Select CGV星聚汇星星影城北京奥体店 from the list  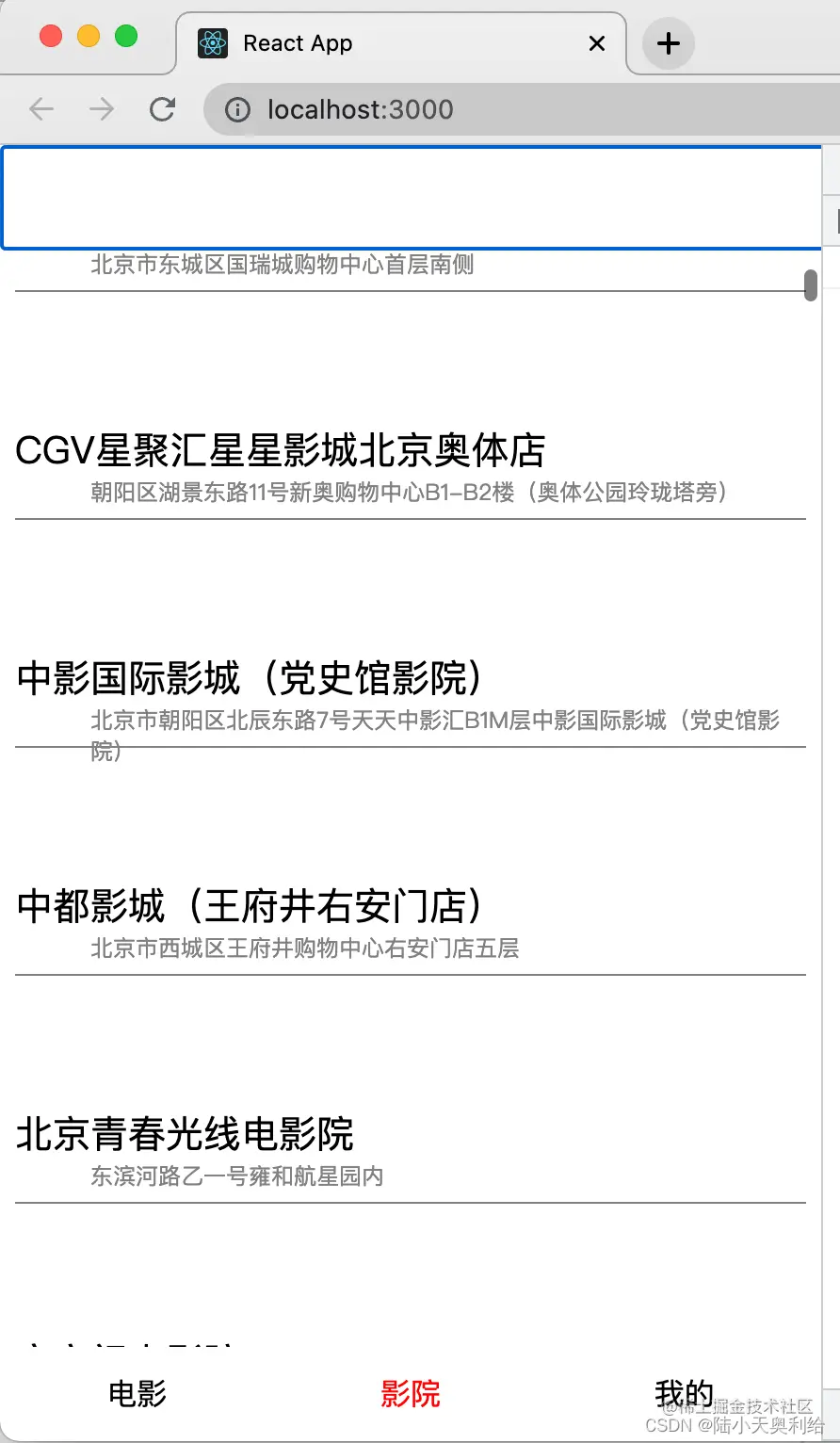[280, 450]
